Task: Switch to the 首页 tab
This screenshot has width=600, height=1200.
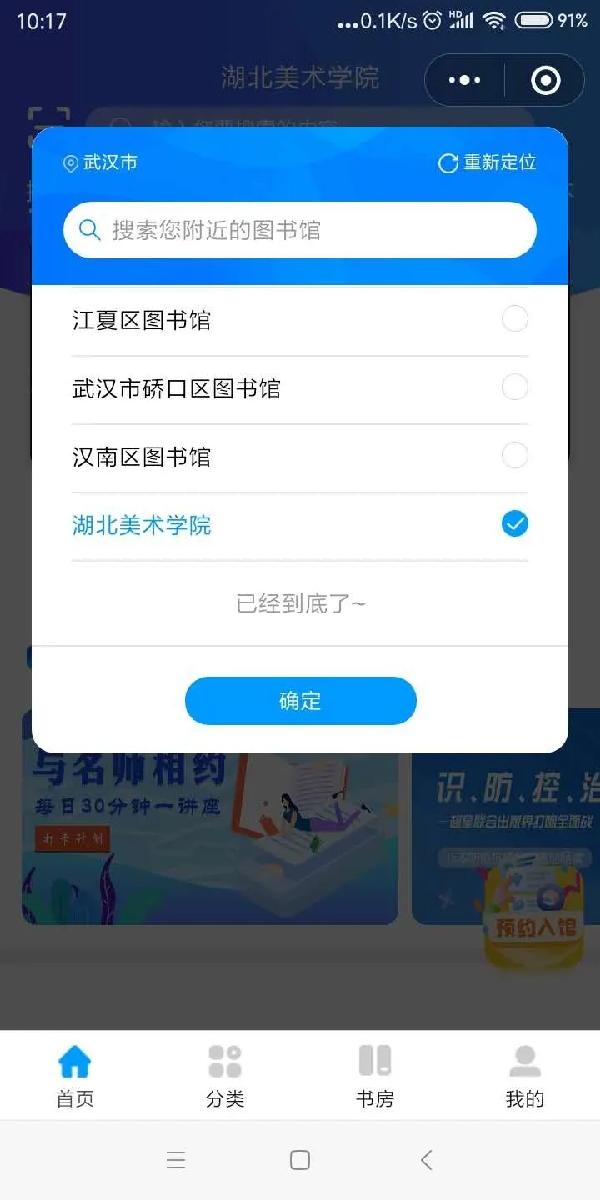Action: click(75, 1076)
